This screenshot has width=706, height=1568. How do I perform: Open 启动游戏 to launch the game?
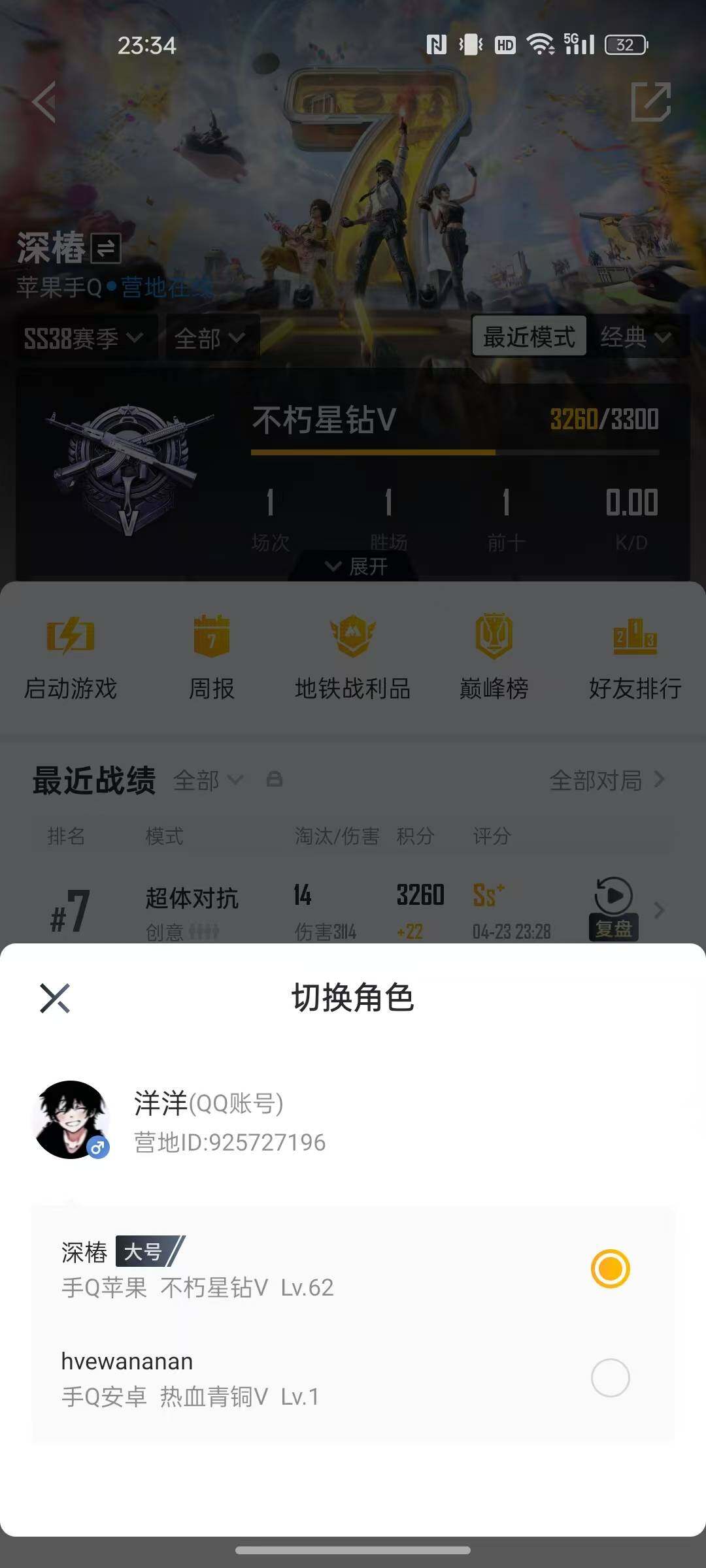tap(70, 660)
